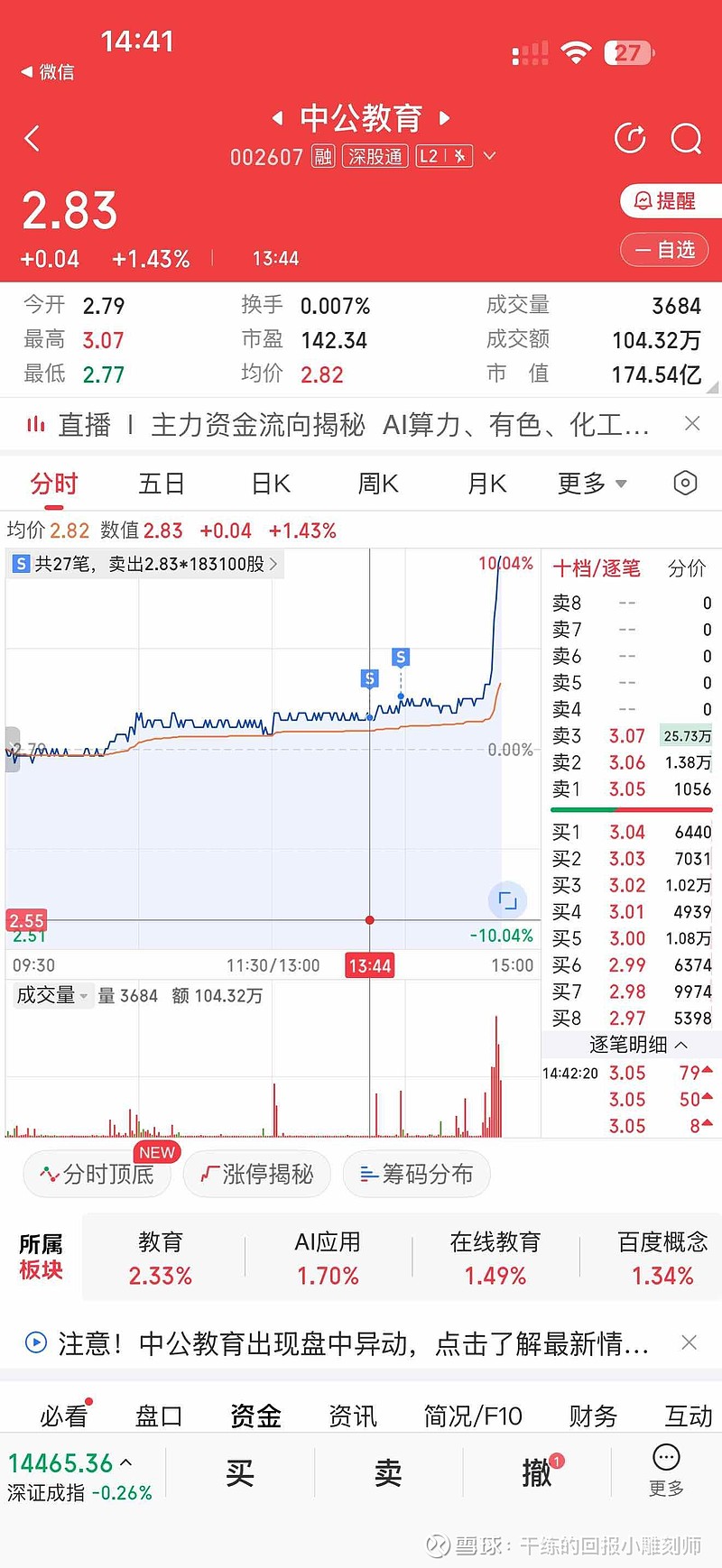Screen dimensions: 722x1568
Task: Select the 涨停揭秘 feature
Action: pos(256,1174)
